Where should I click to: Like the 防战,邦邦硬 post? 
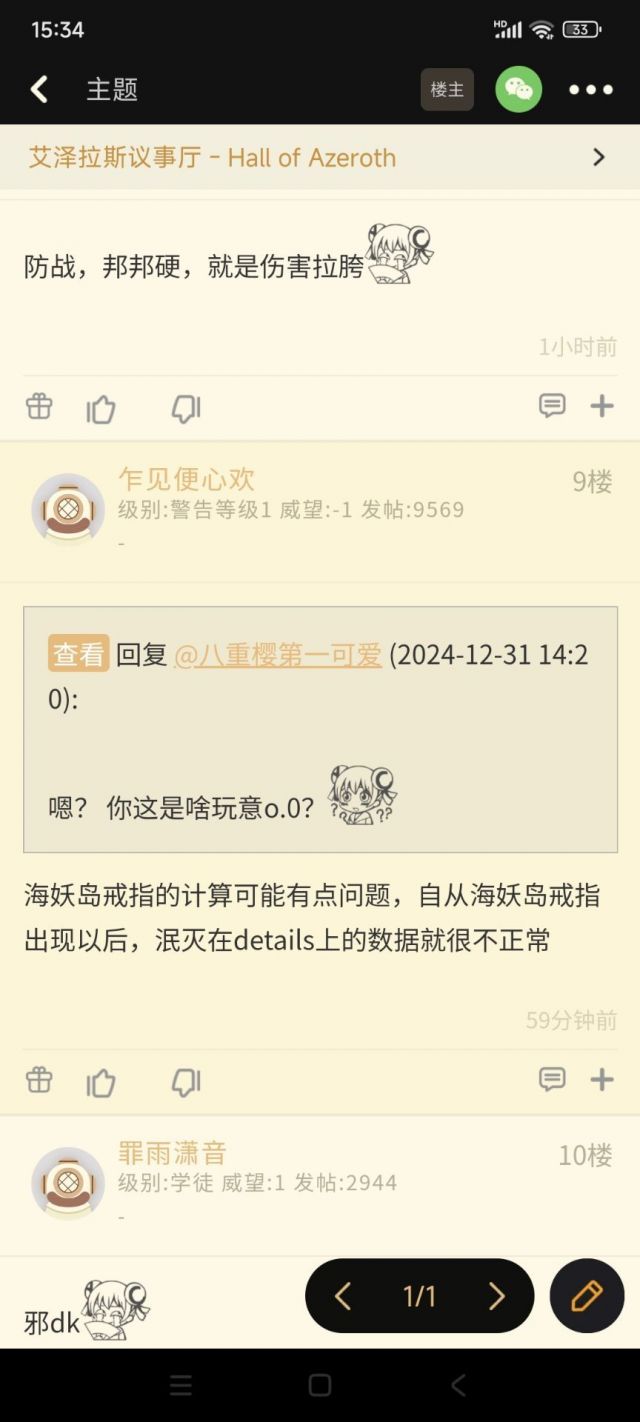101,407
